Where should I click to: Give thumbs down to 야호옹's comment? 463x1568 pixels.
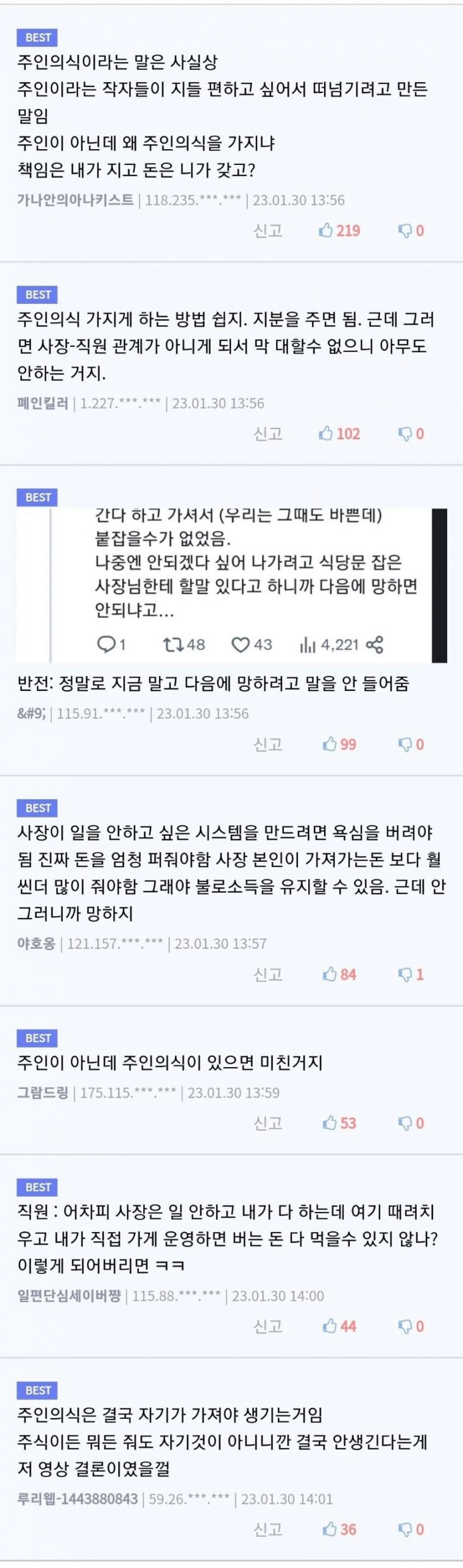[x=411, y=975]
